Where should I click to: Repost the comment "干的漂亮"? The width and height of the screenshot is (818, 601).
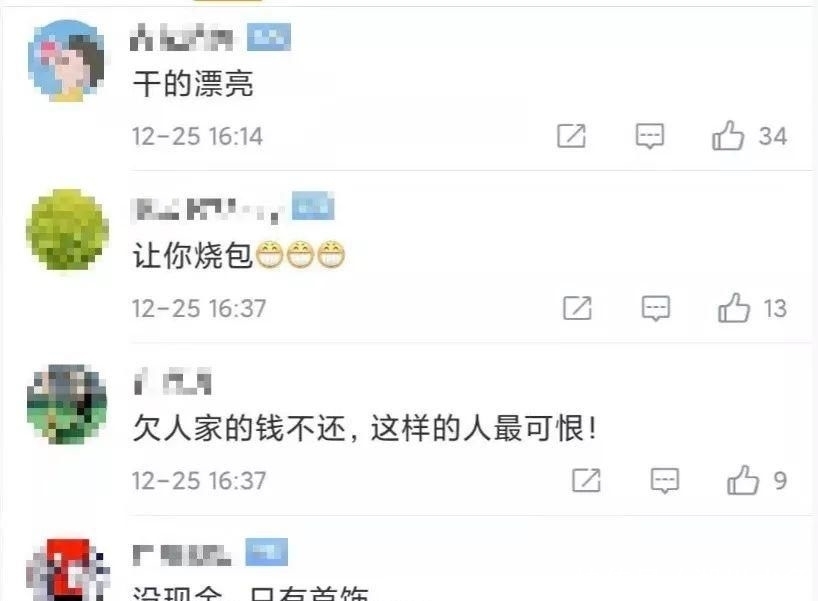click(571, 136)
